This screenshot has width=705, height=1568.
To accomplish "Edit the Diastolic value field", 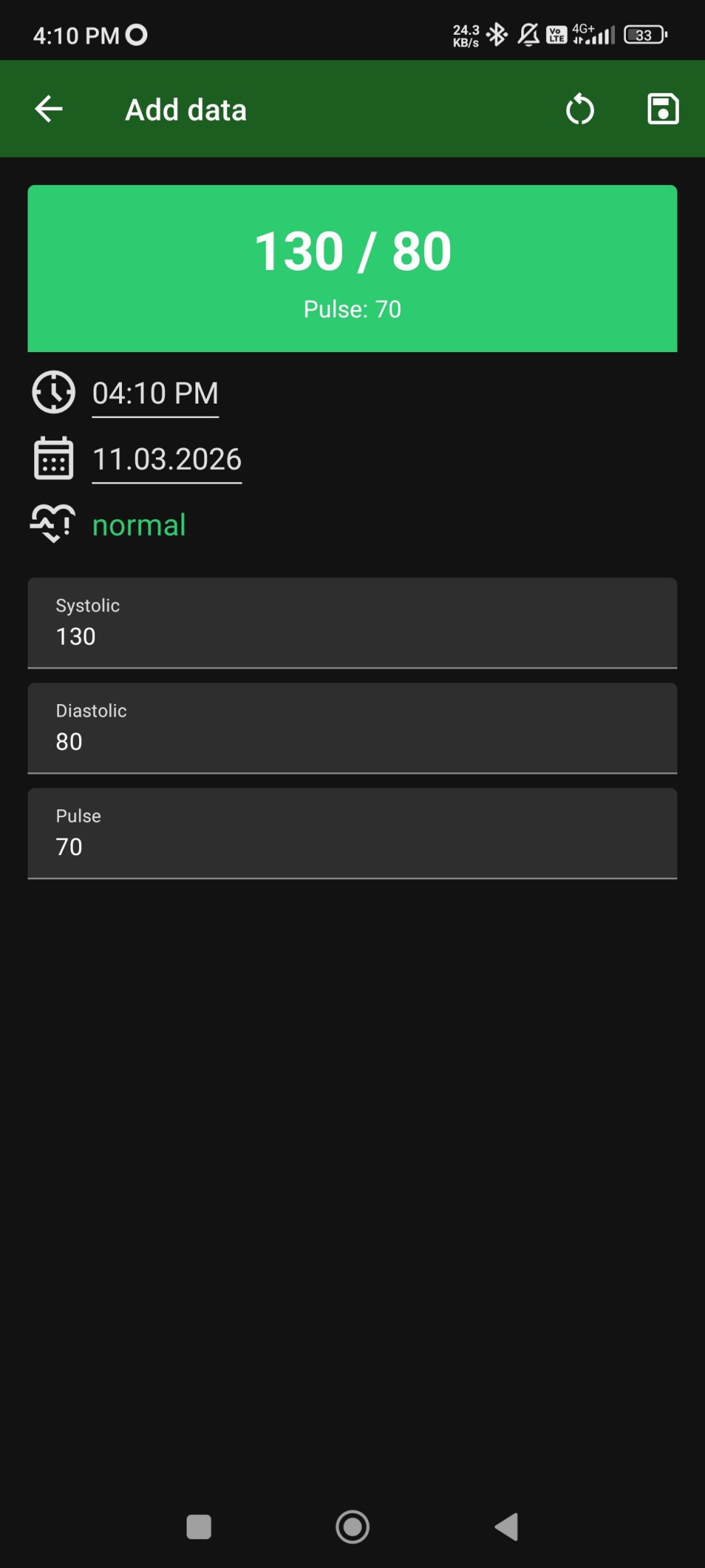I will coord(352,729).
